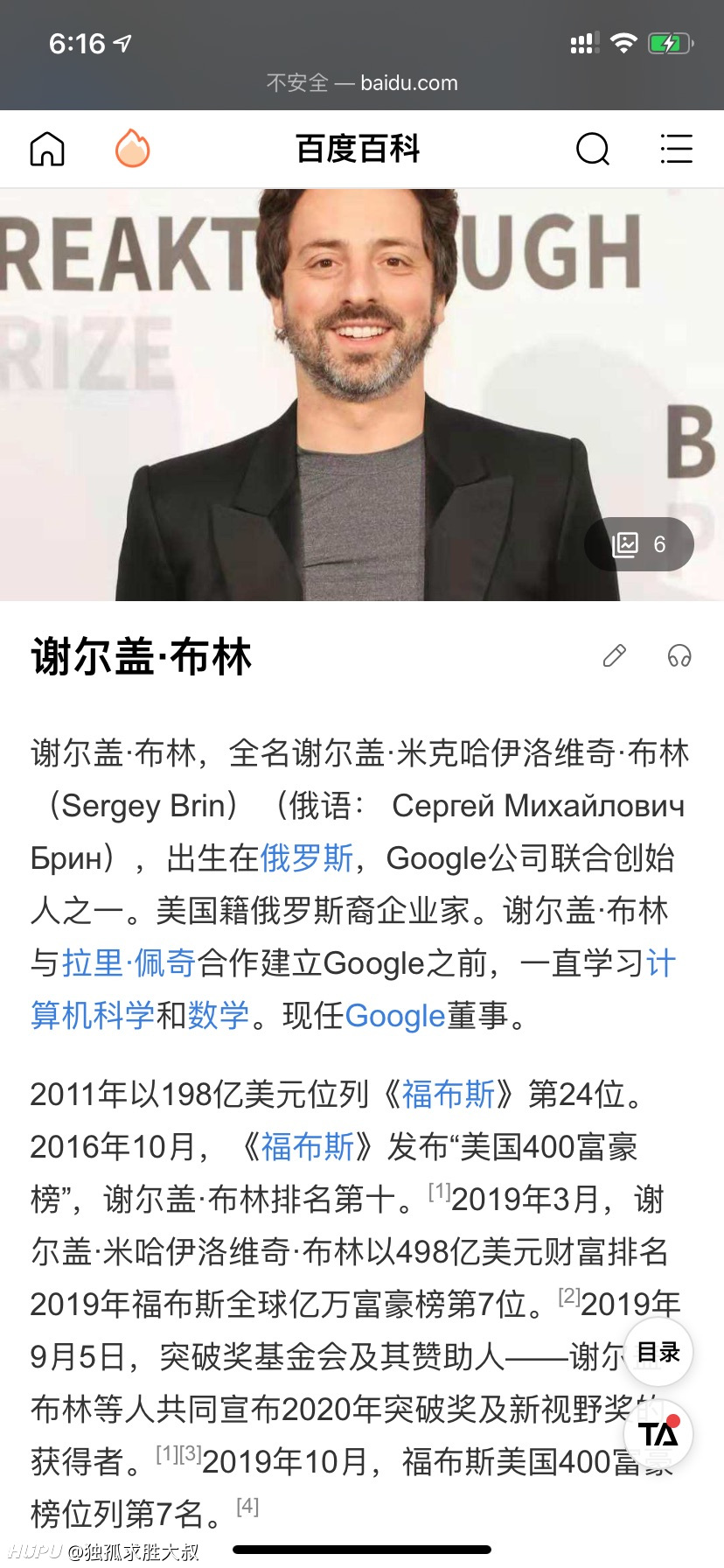Follow the 数学 link
724x1568 pixels.
[x=219, y=1016]
